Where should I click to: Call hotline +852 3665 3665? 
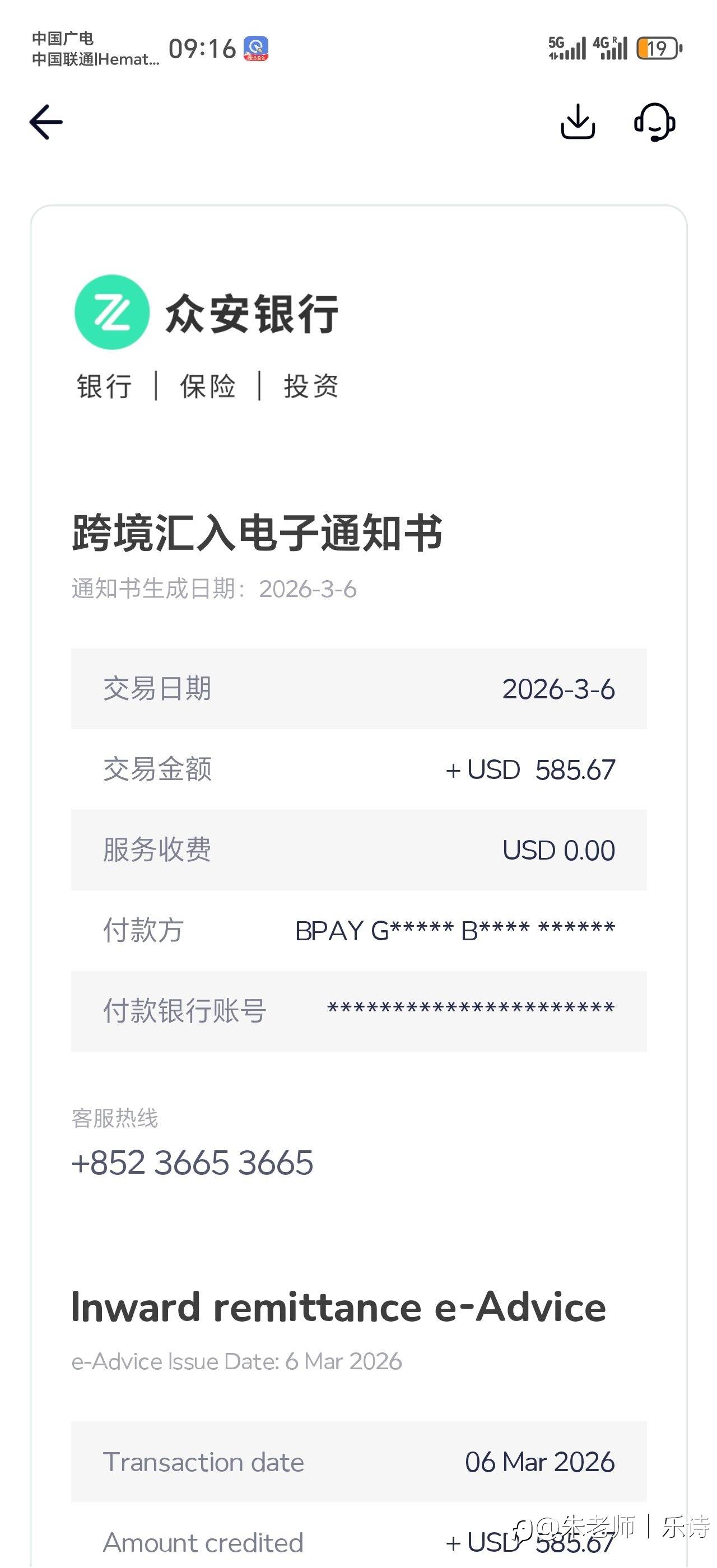pos(192,1163)
